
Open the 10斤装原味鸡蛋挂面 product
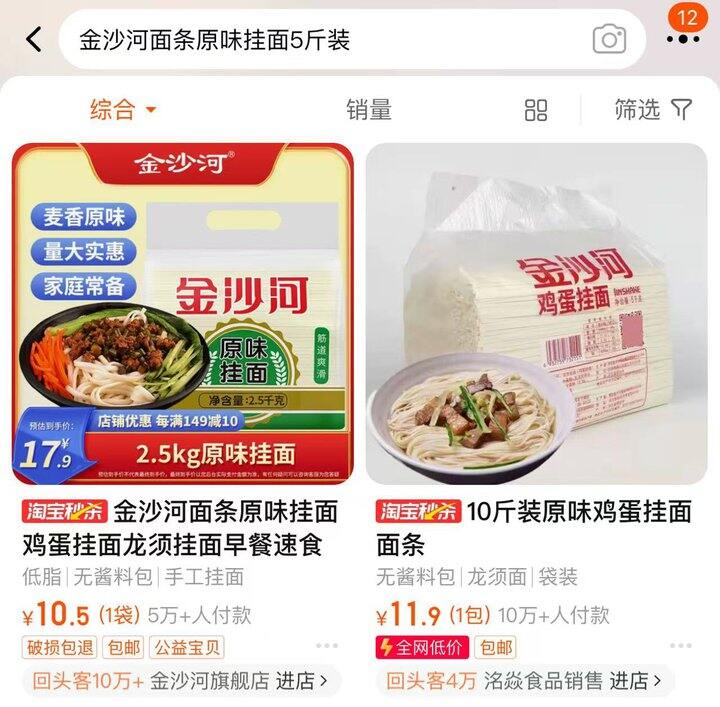[537, 314]
